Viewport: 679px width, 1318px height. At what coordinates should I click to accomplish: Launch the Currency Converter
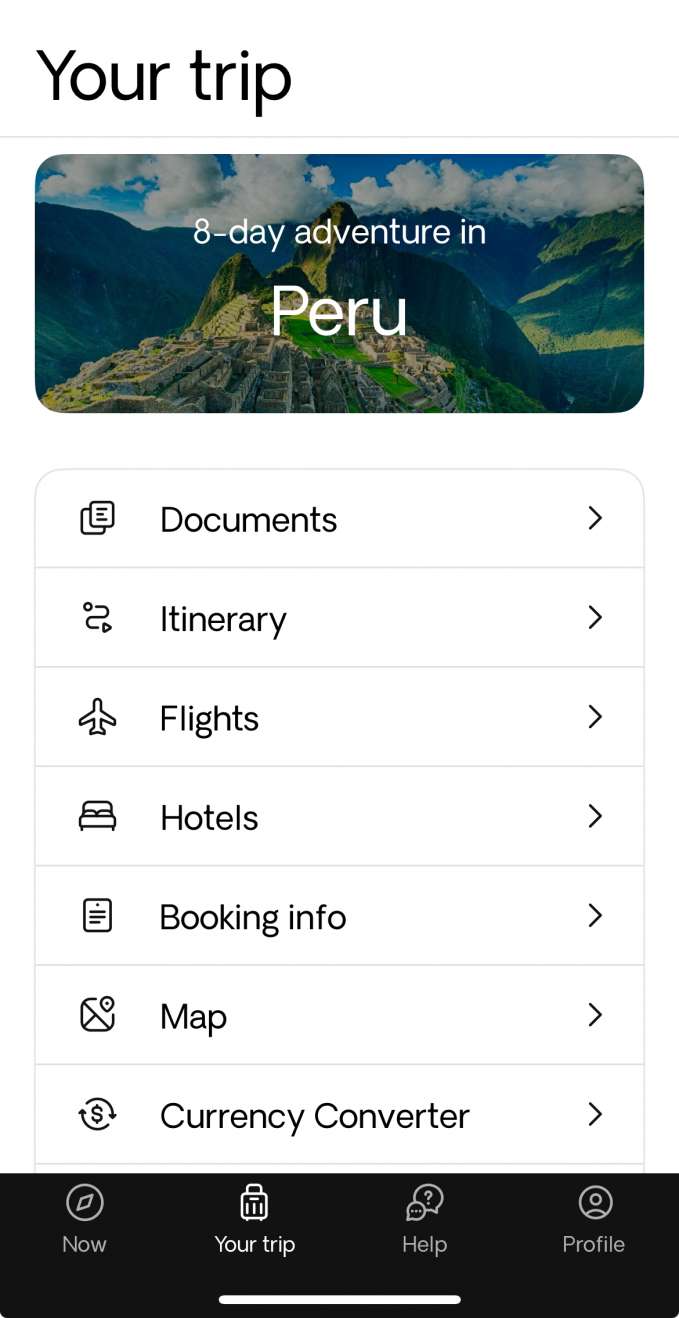tap(339, 1115)
